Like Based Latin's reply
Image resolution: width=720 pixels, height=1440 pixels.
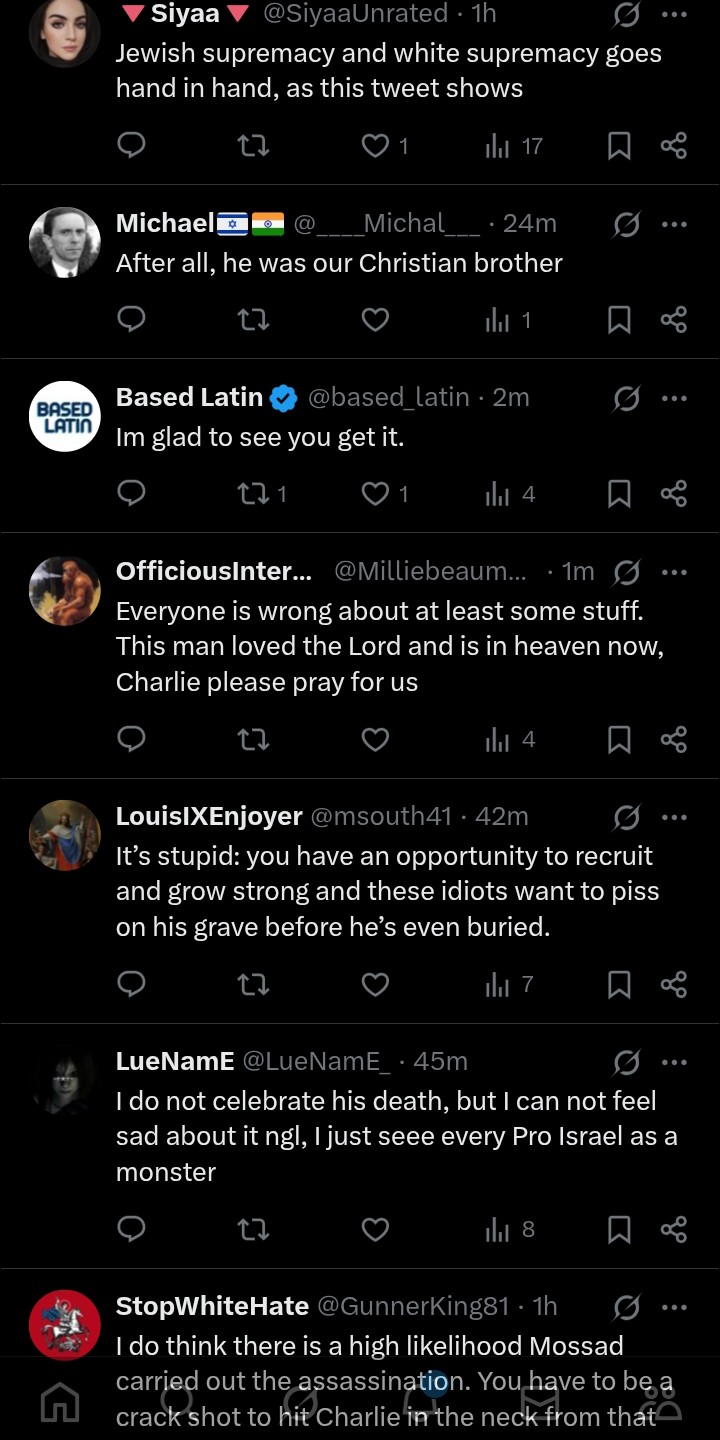pos(375,494)
